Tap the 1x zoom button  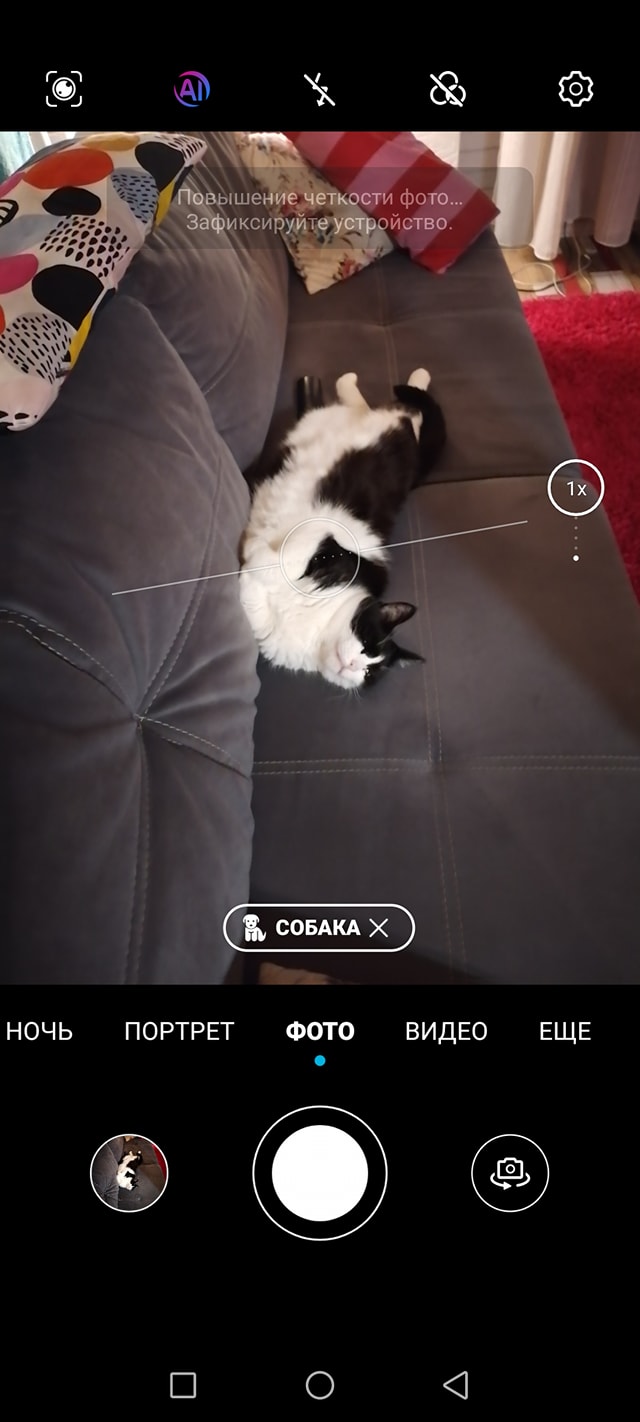coord(576,488)
